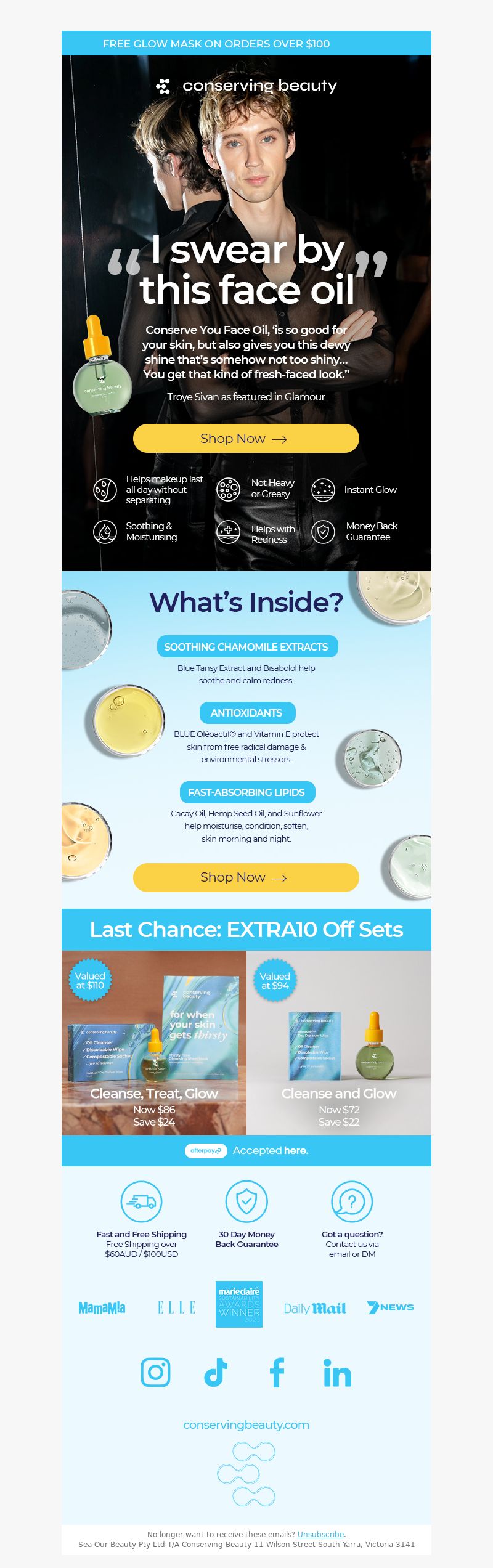This screenshot has width=493, height=1568.
Task: Open the Cleanse and Glow set
Action: [x=339, y=1044]
